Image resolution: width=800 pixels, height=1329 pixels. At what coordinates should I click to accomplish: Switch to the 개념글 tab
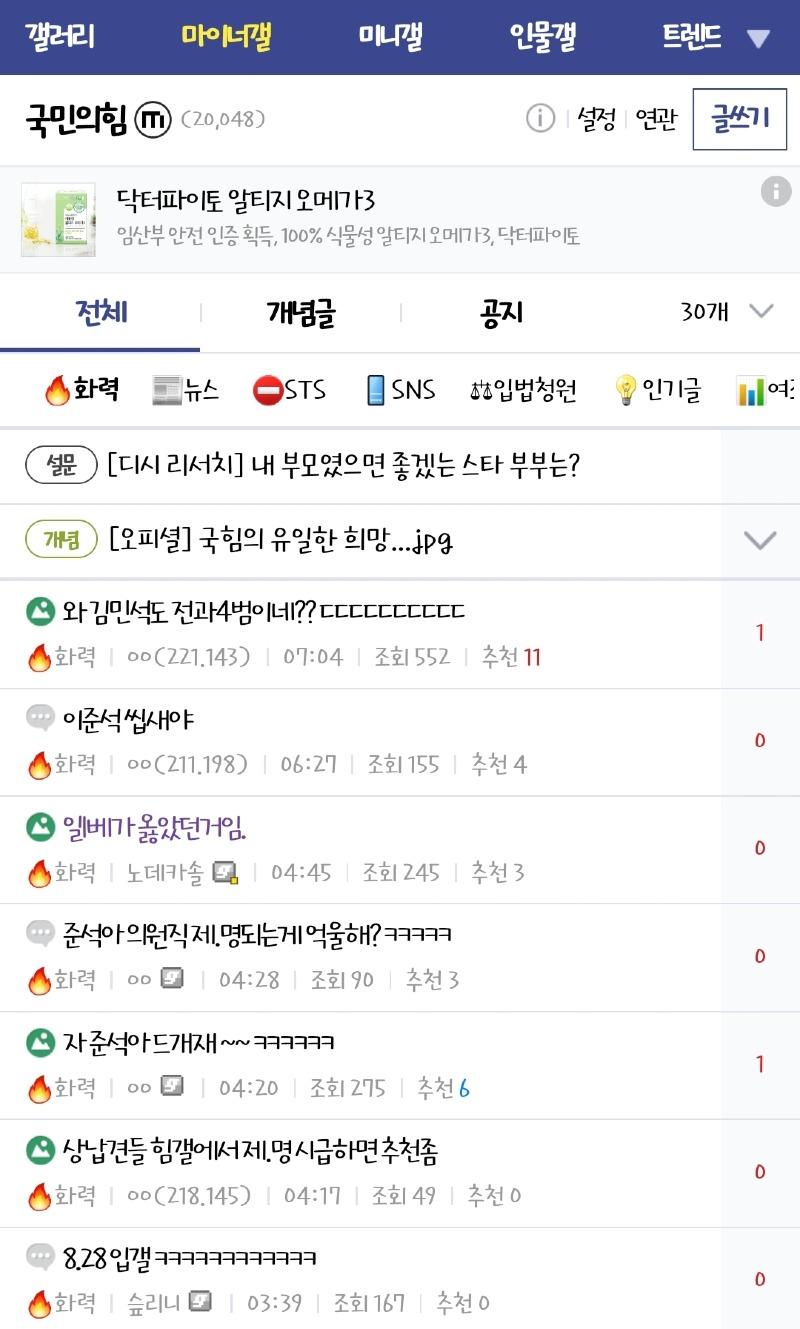coord(298,311)
